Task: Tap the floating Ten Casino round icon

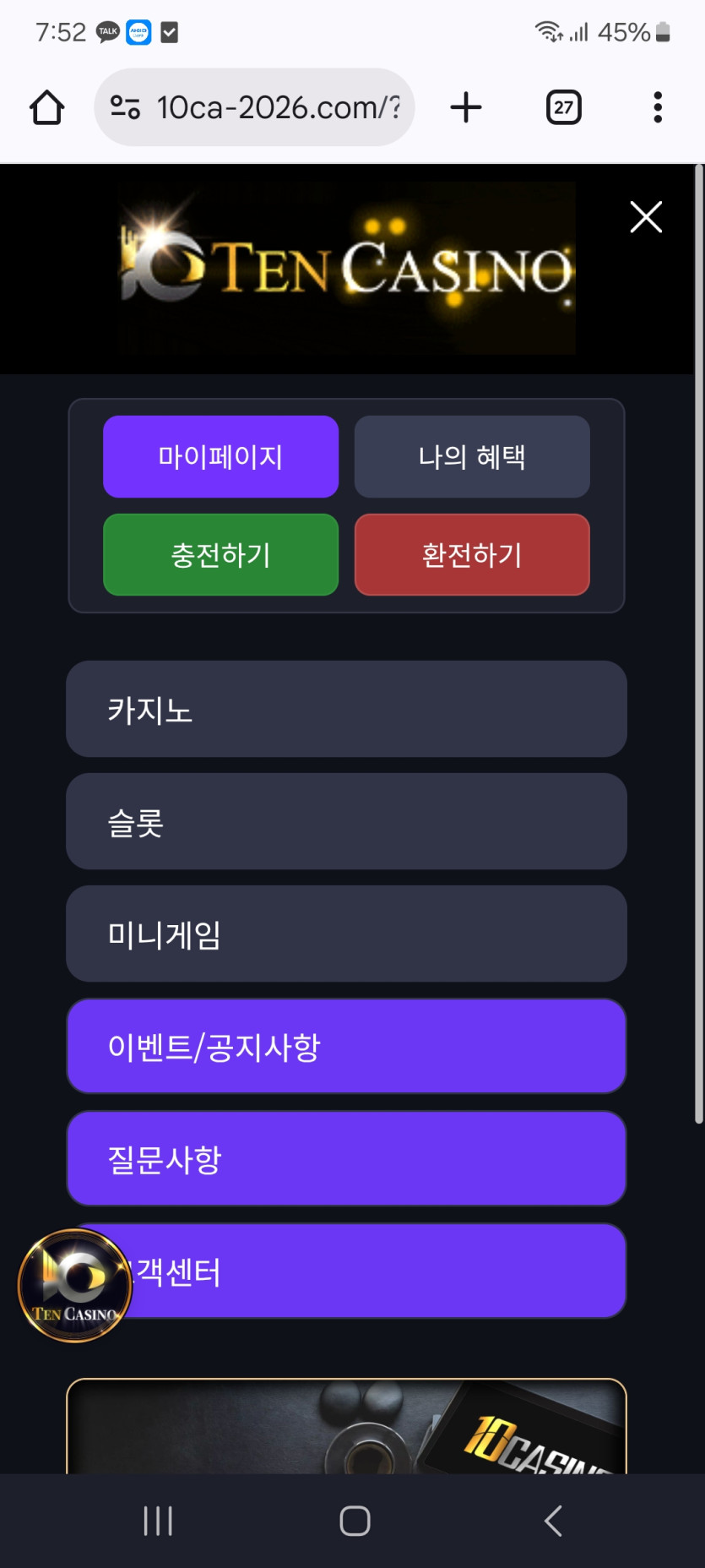Action: pos(75,1285)
